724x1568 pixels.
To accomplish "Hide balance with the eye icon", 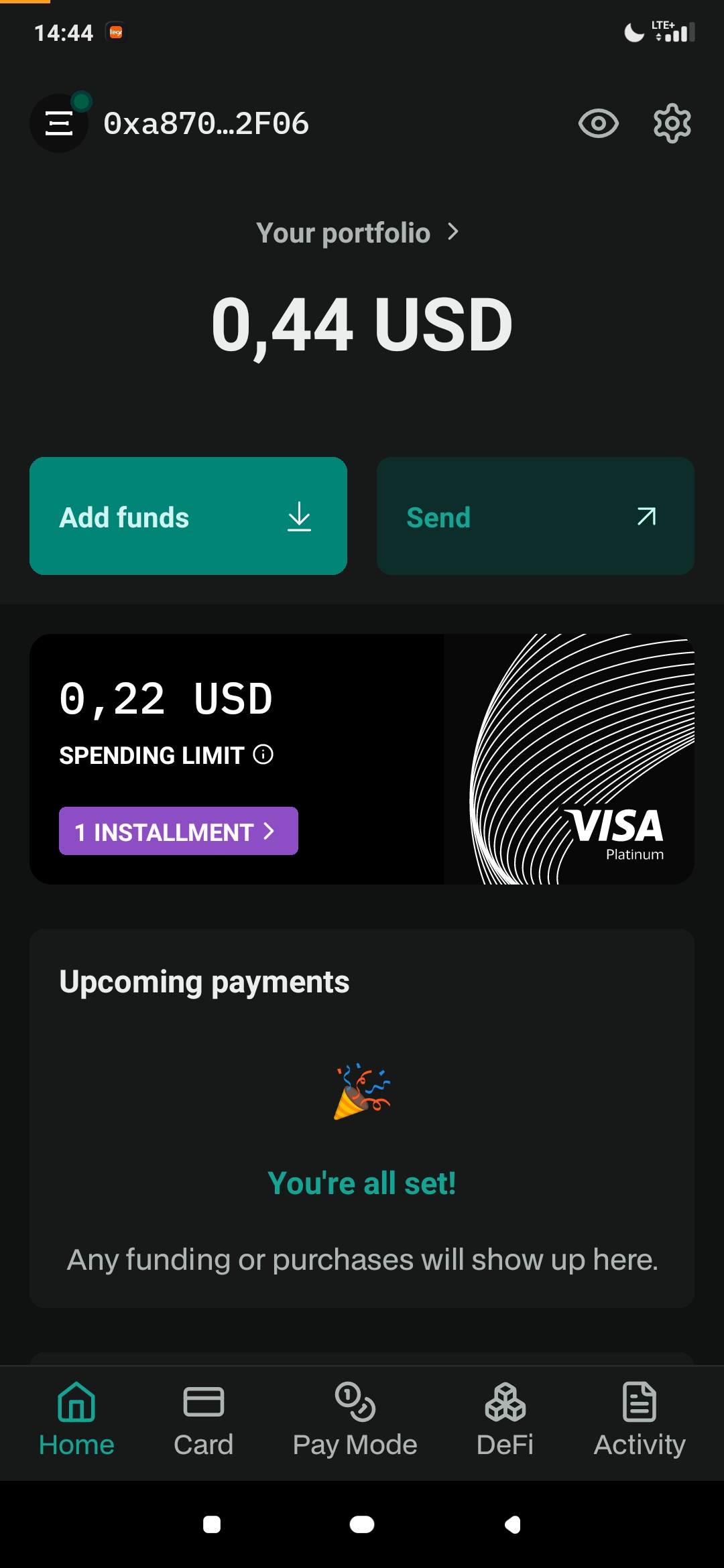I will (598, 123).
